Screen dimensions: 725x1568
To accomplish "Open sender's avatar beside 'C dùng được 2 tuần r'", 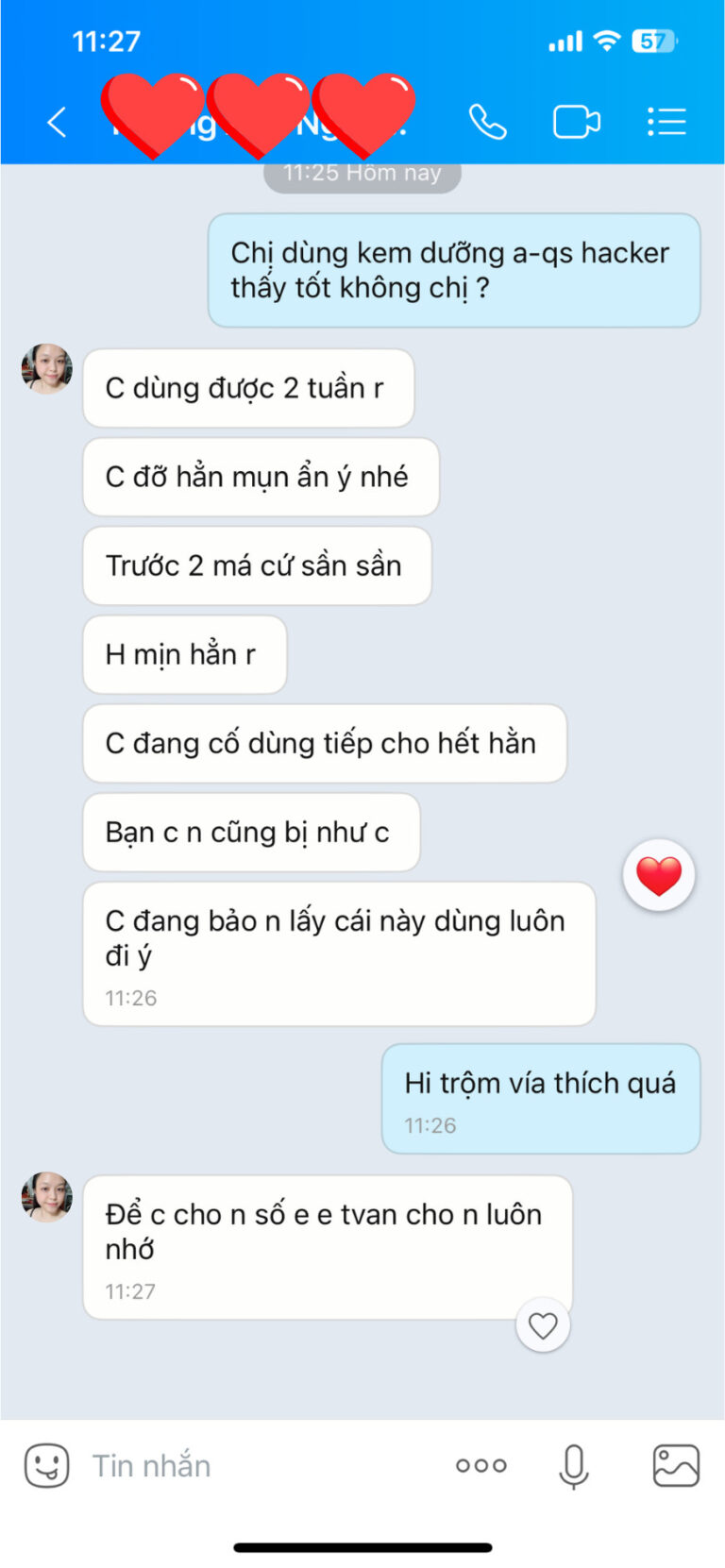I will [47, 369].
